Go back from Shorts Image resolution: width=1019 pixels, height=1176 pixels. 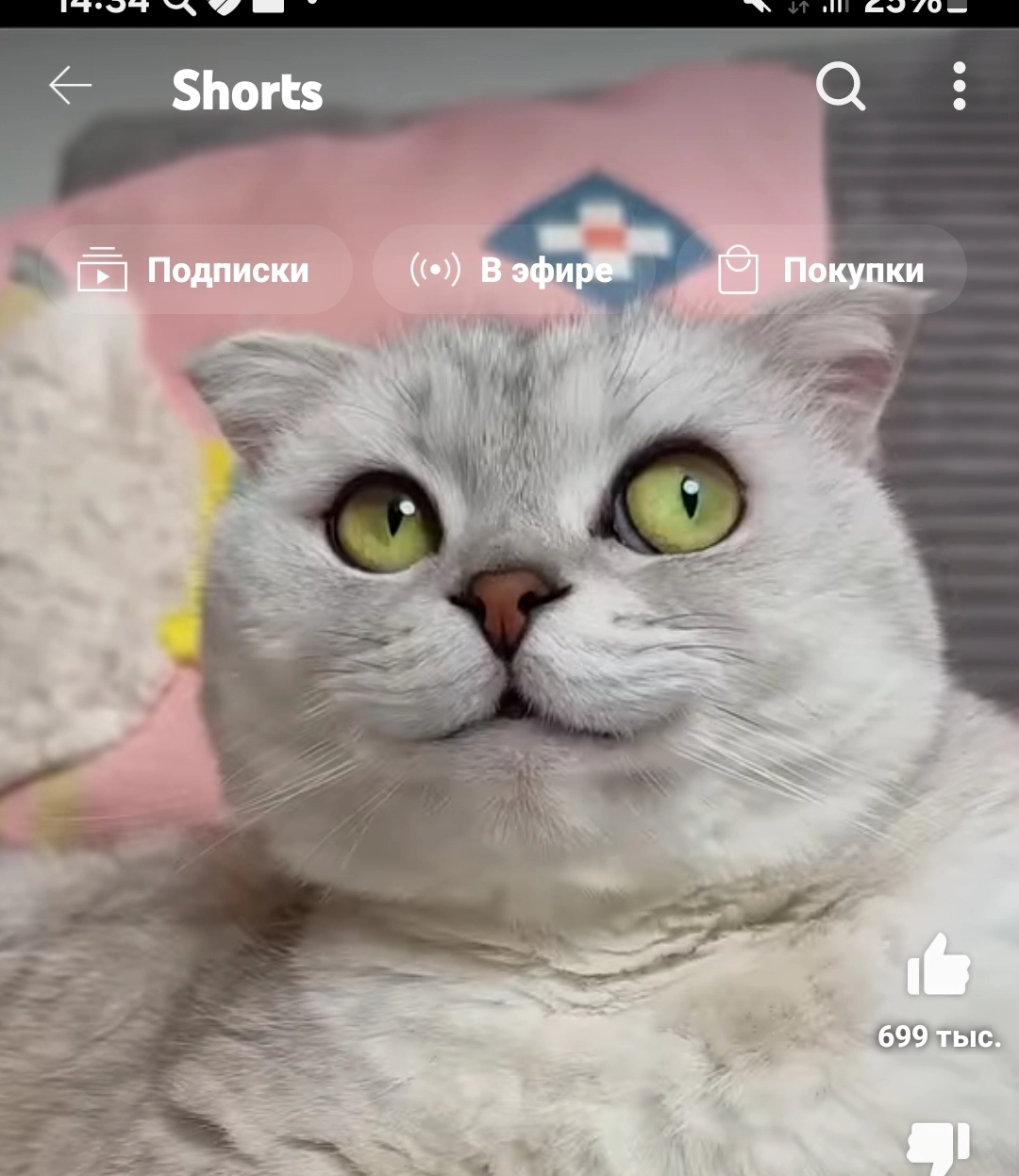point(71,86)
